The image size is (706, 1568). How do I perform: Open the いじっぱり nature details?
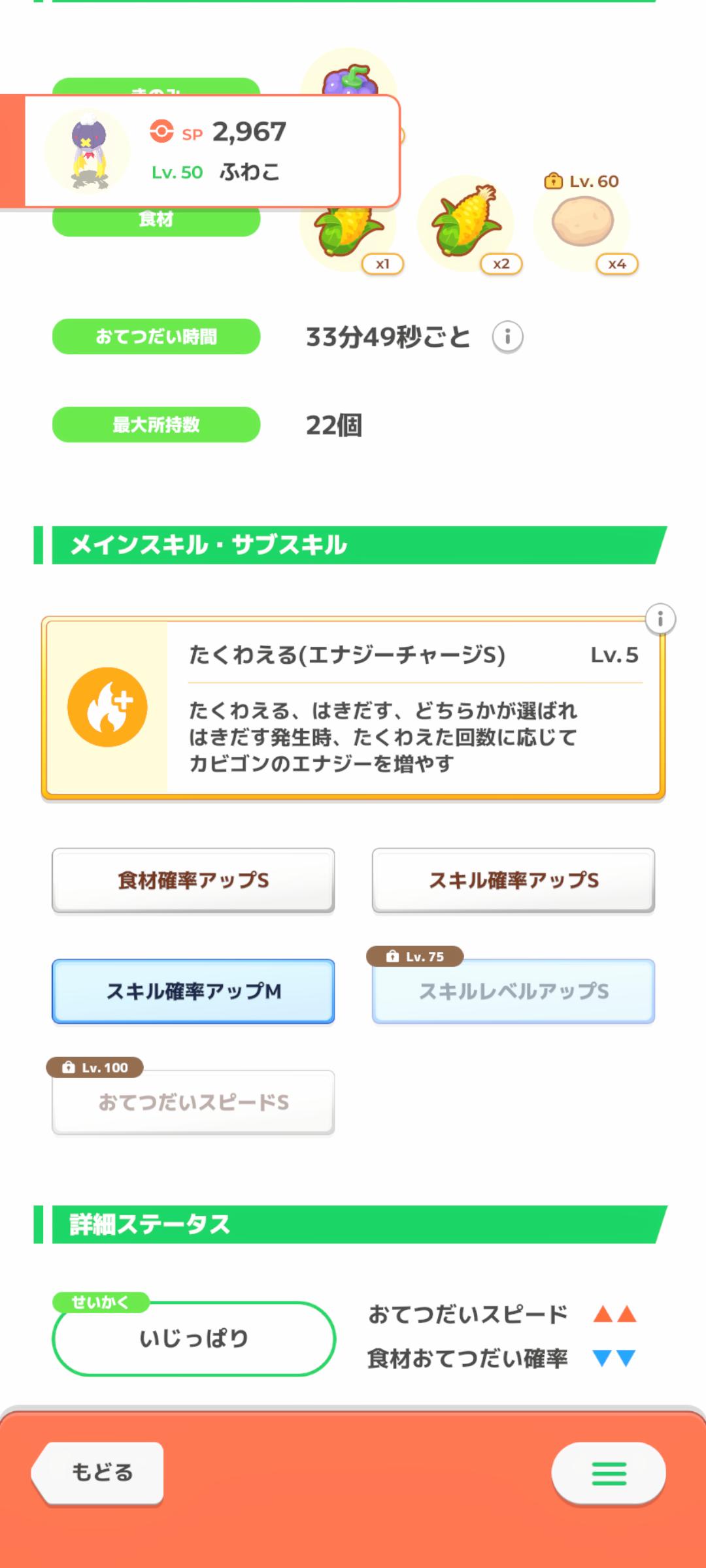click(193, 1339)
